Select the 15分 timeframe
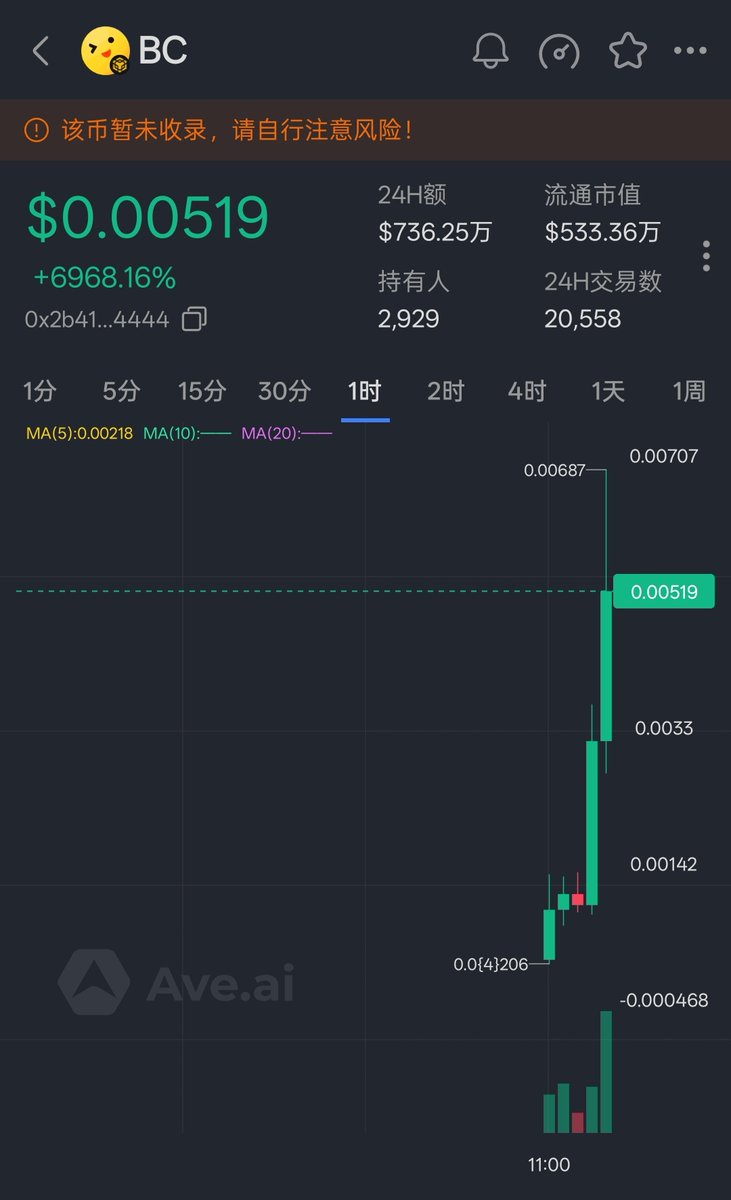Screen dimensions: 731x1200 coord(202,391)
